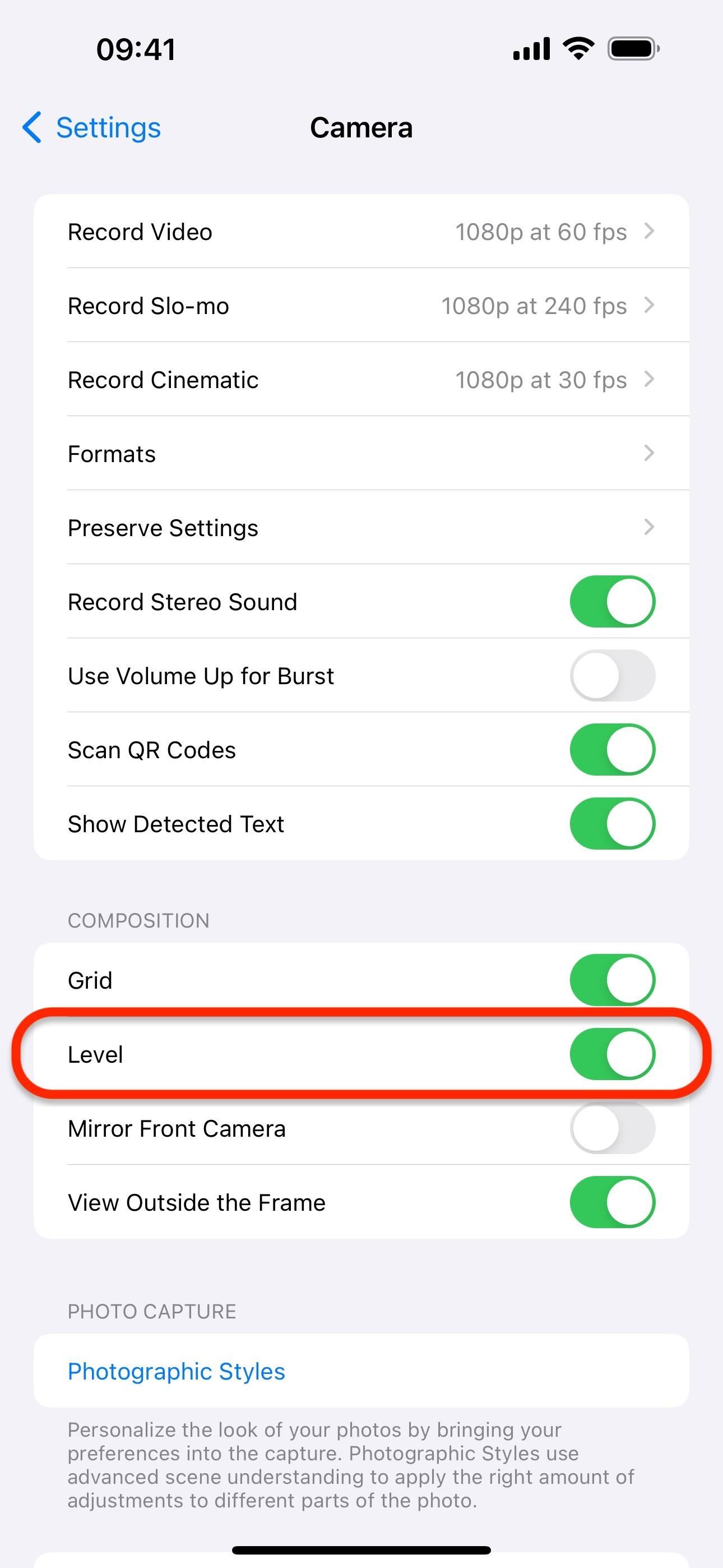The width and height of the screenshot is (723, 1568).
Task: Open Photographic Styles
Action: tap(176, 1371)
